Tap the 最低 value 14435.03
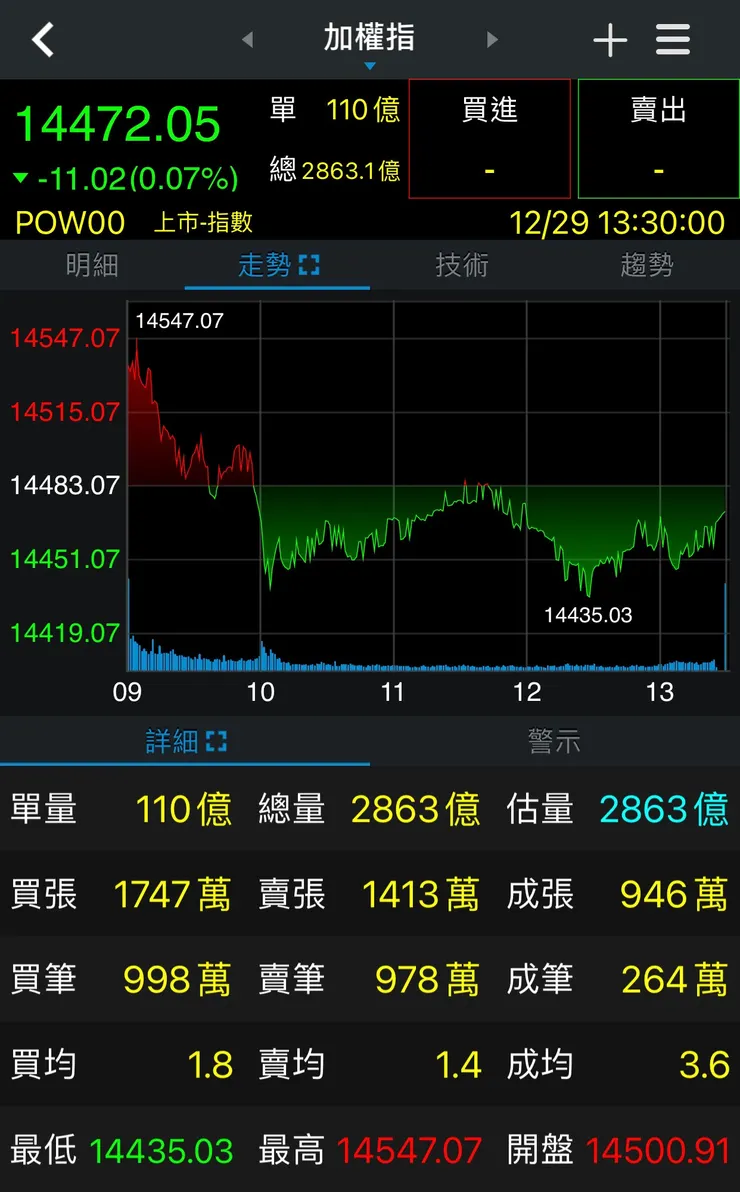The image size is (740, 1192). [163, 1150]
